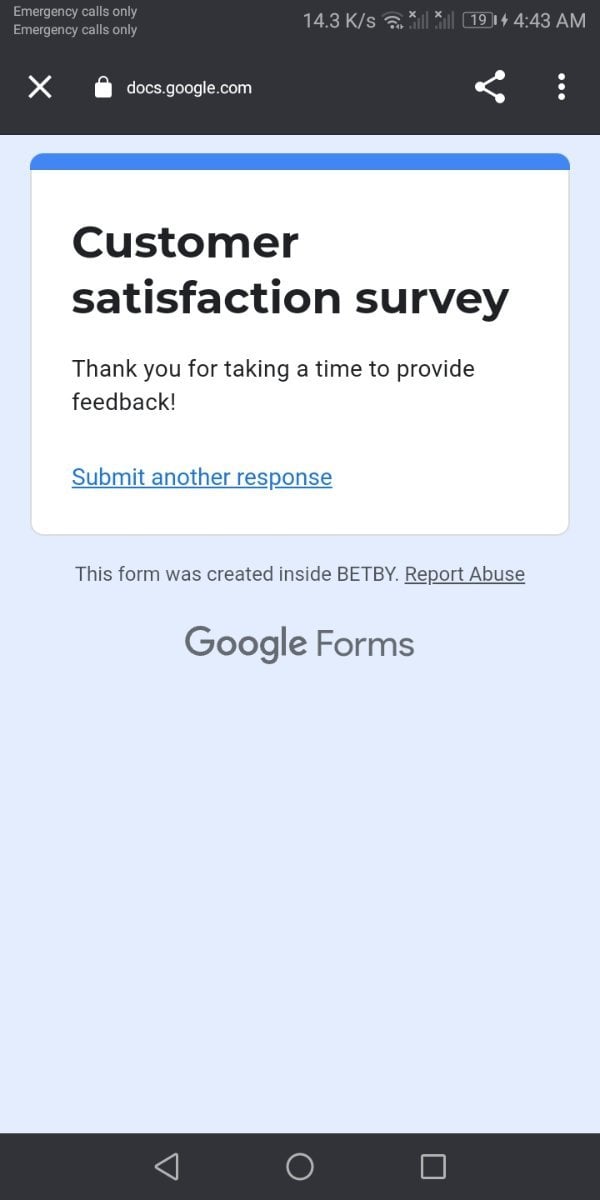Image resolution: width=600 pixels, height=1200 pixels.
Task: Open the Report Abuse link
Action: 464,574
